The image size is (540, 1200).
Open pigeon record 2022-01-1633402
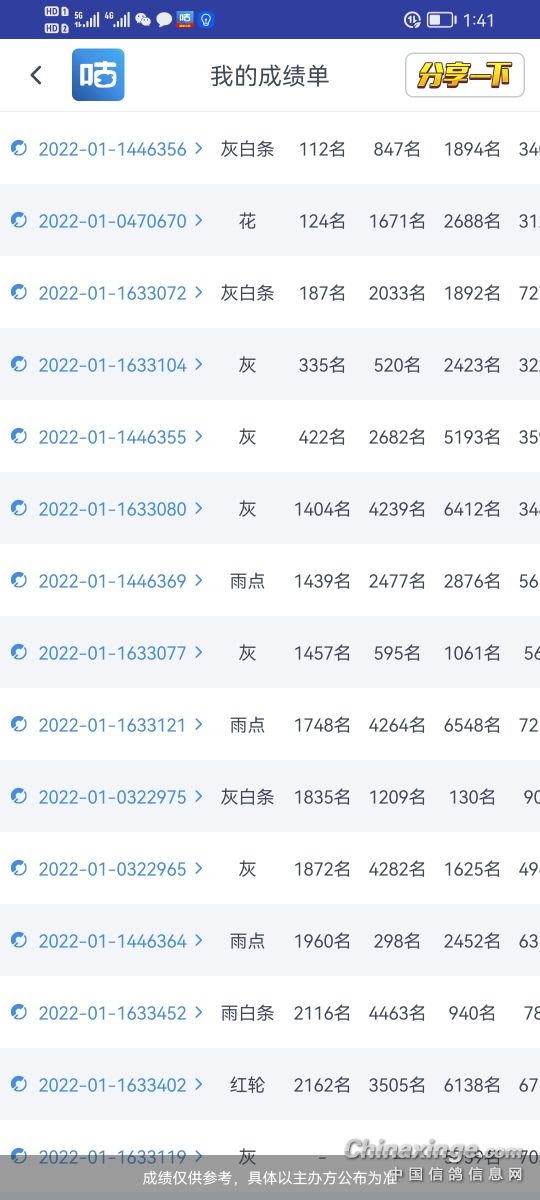tap(113, 1085)
